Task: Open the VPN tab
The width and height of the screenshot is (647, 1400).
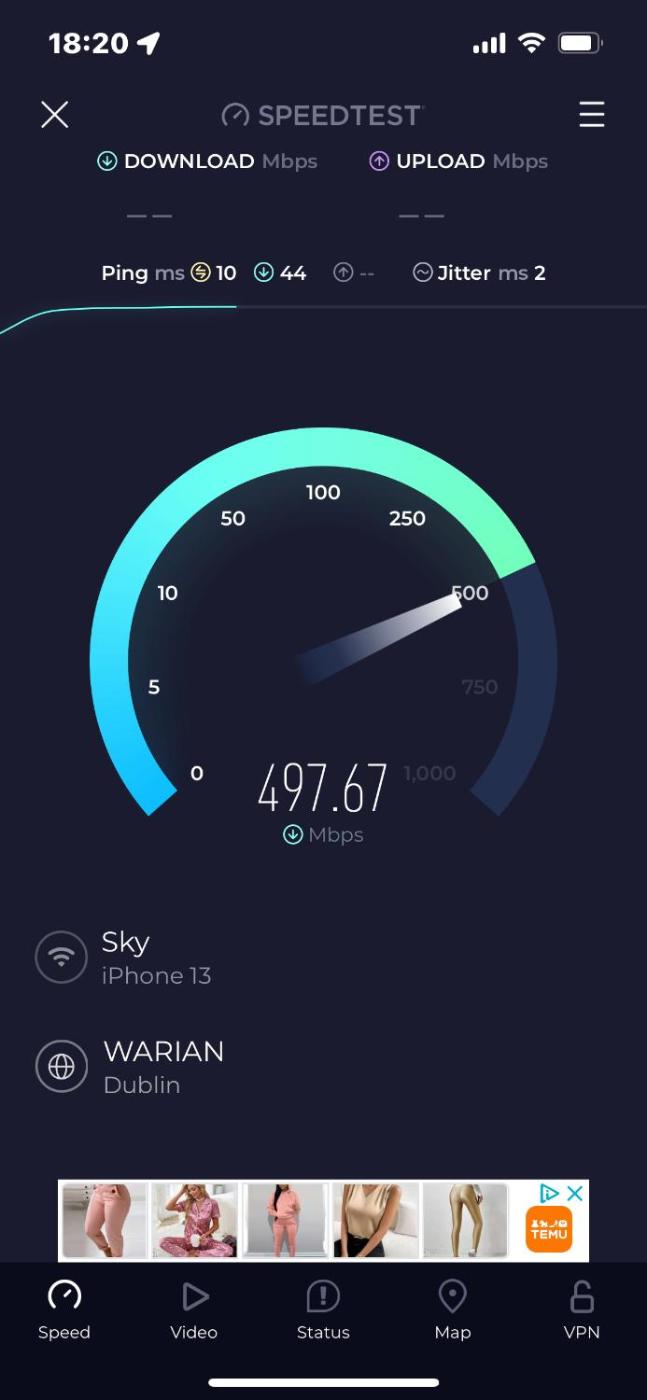Action: (x=581, y=1310)
